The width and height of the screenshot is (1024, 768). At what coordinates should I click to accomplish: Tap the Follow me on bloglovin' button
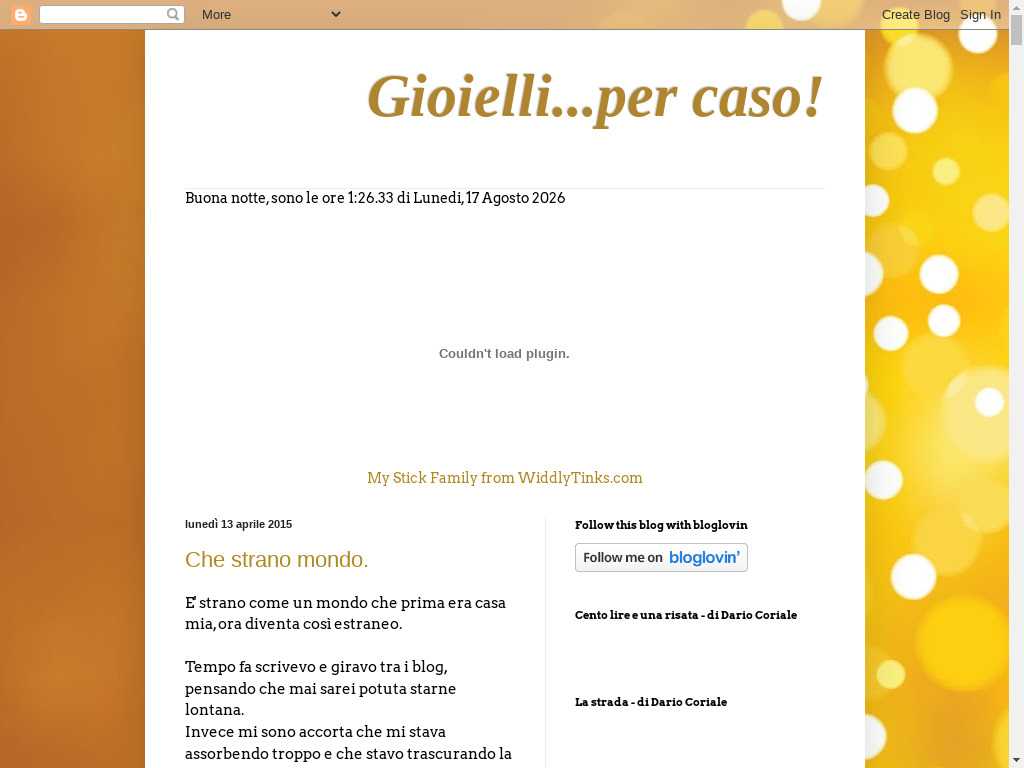click(x=661, y=558)
